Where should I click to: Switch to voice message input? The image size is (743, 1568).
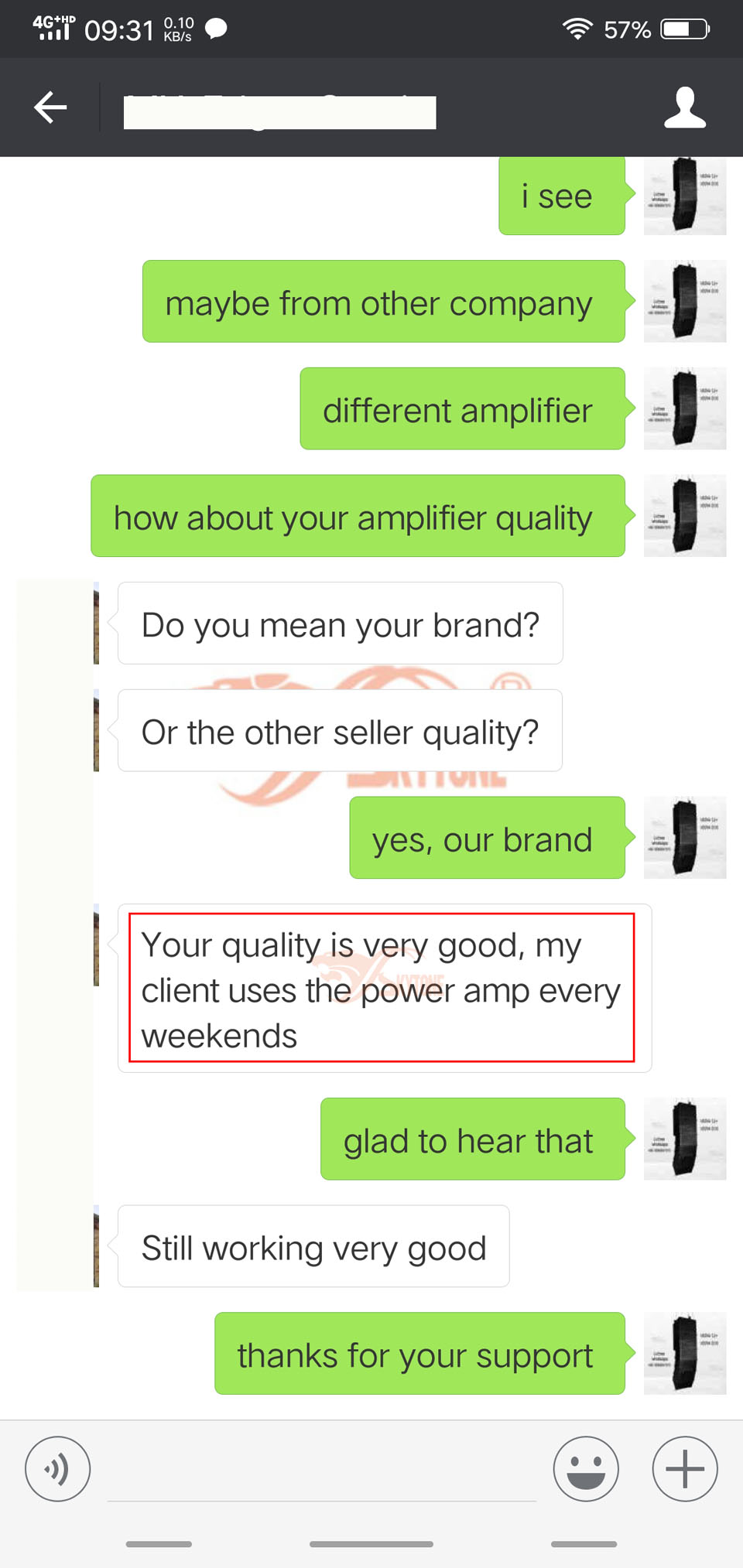57,1467
